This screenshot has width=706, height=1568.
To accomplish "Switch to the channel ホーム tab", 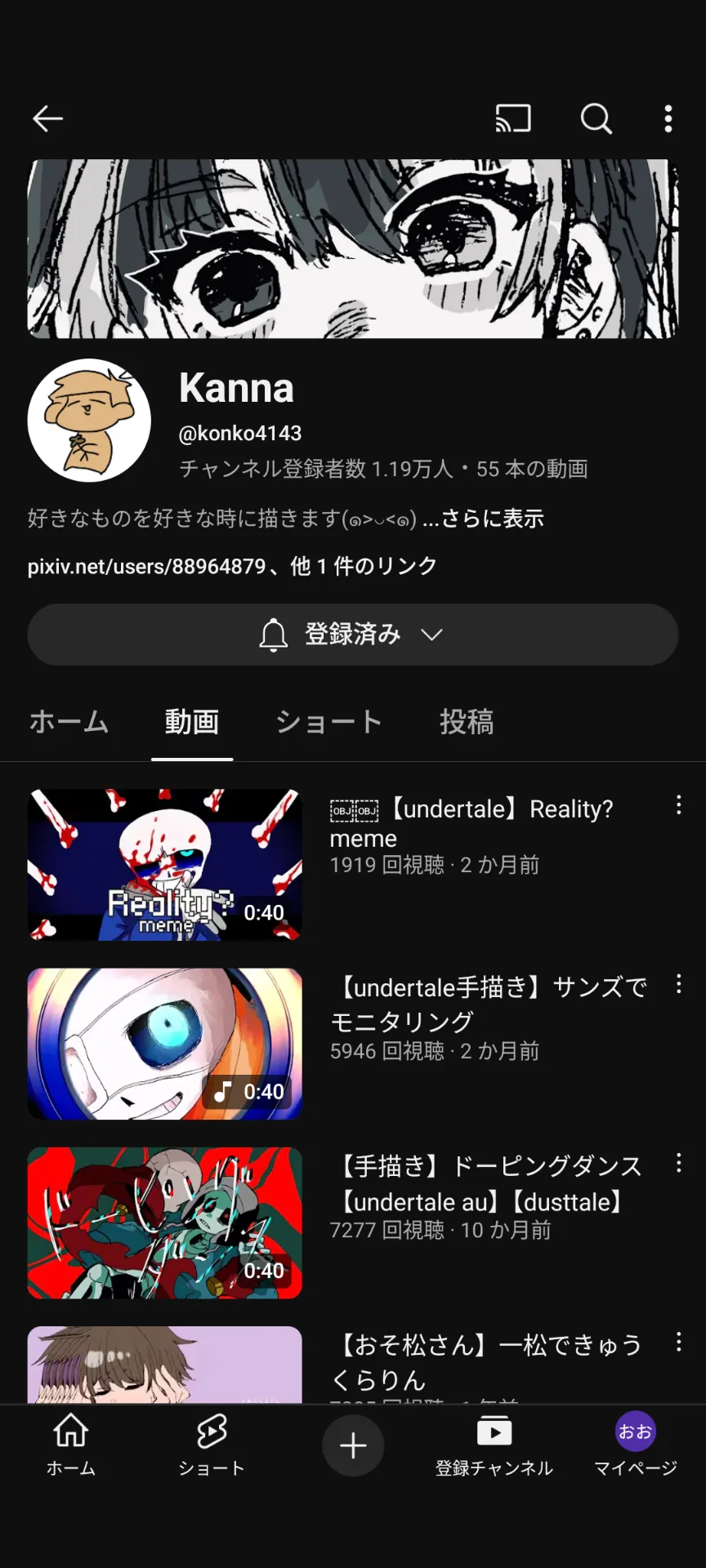I will (69, 722).
